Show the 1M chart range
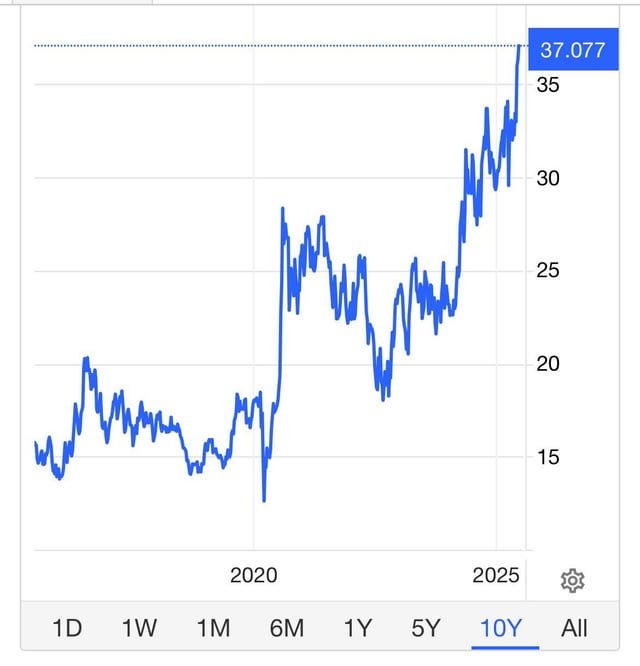Image resolution: width=640 pixels, height=666 pixels. click(x=213, y=628)
